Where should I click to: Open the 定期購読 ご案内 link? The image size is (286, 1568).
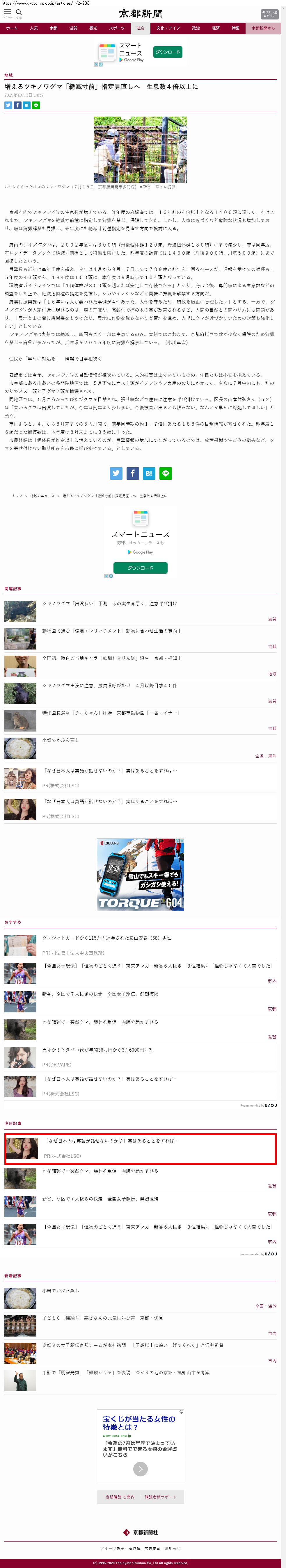coord(120,1497)
